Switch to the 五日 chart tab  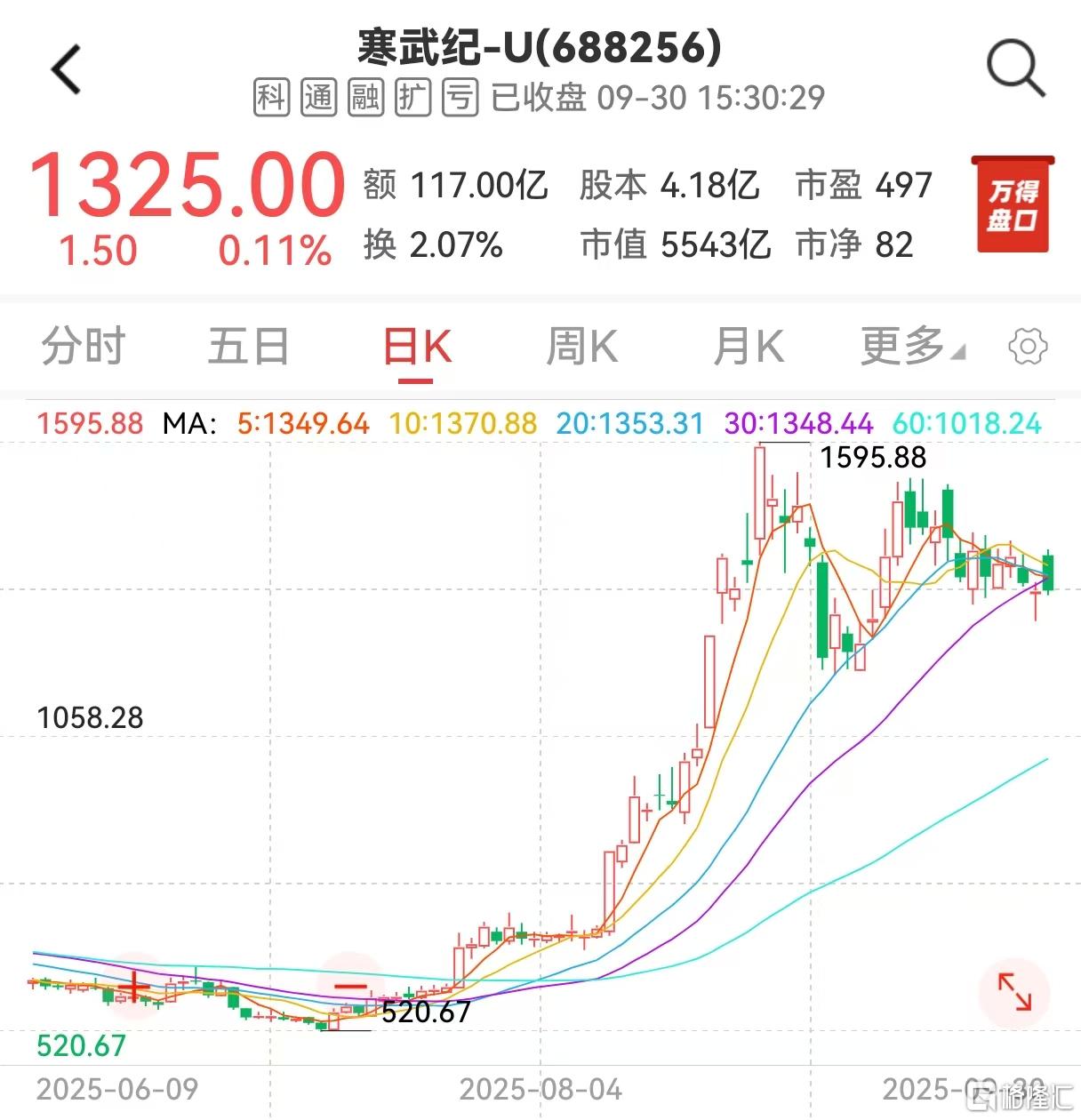click(x=248, y=347)
